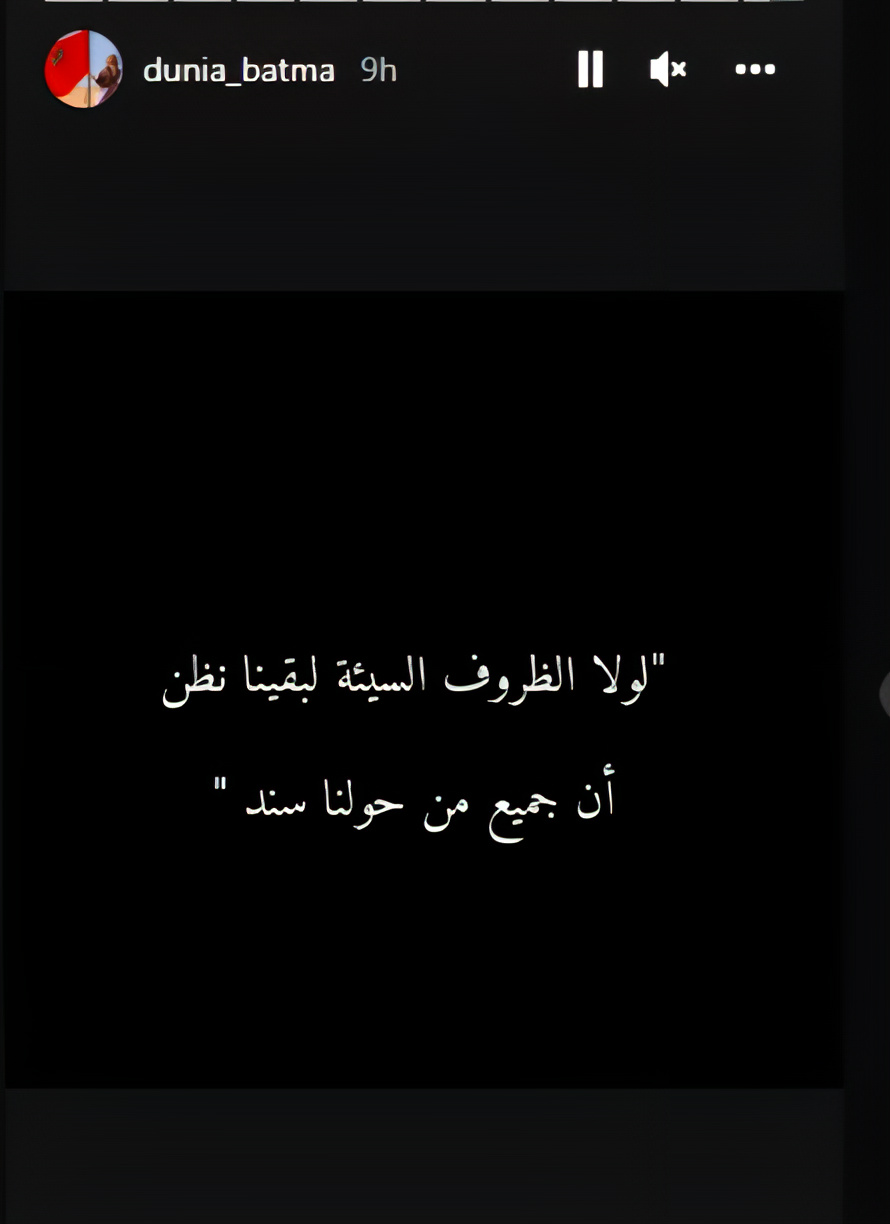This screenshot has width=890, height=1224.
Task: Tap the dunia_batma username
Action: (x=238, y=70)
